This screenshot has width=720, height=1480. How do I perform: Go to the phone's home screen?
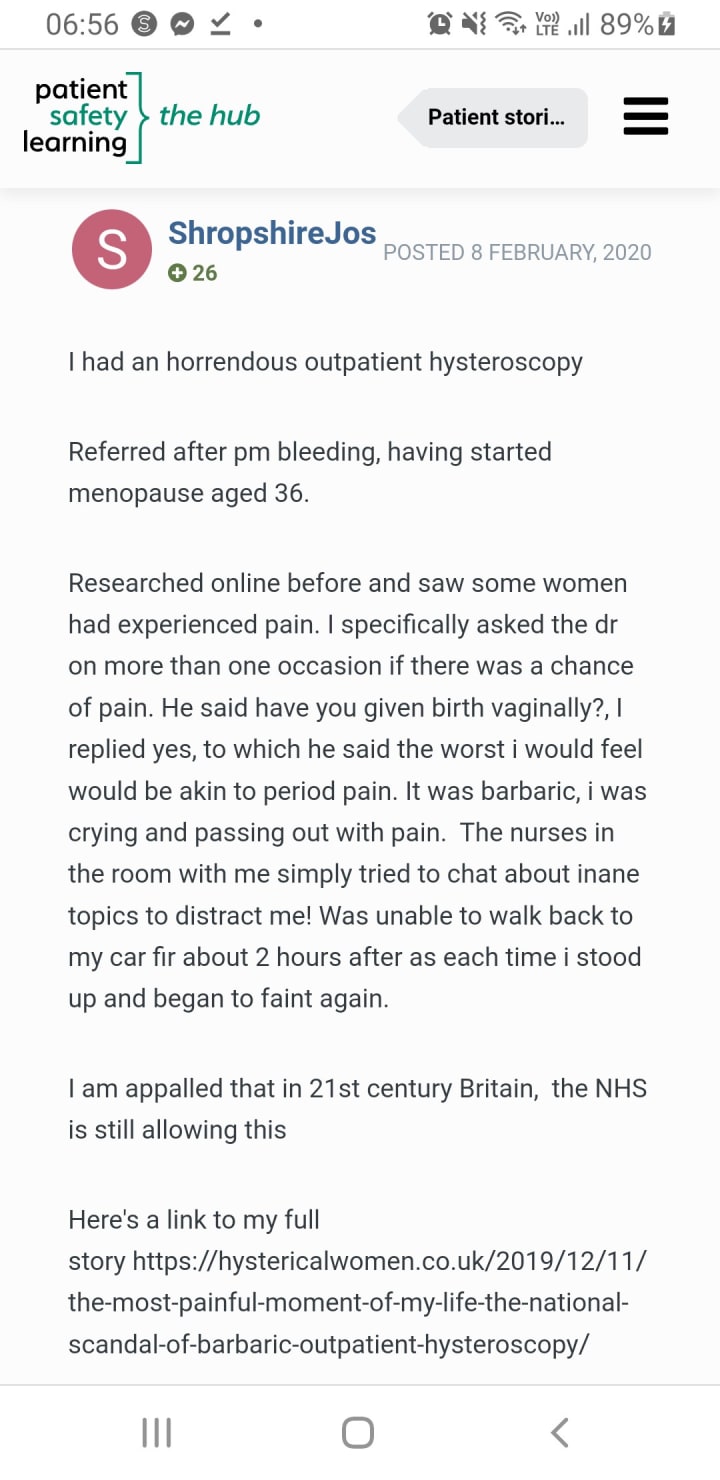(358, 1432)
